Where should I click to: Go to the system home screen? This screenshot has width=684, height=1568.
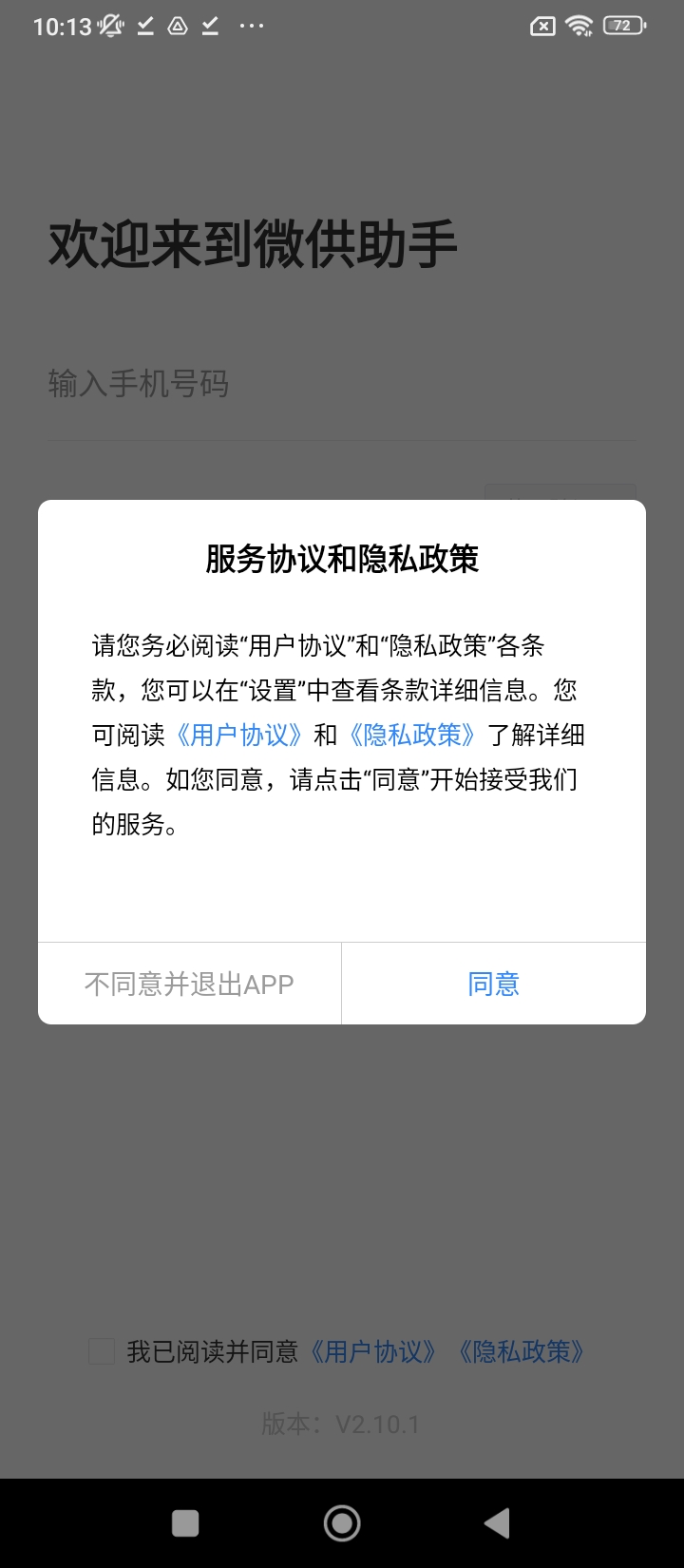(x=342, y=1523)
